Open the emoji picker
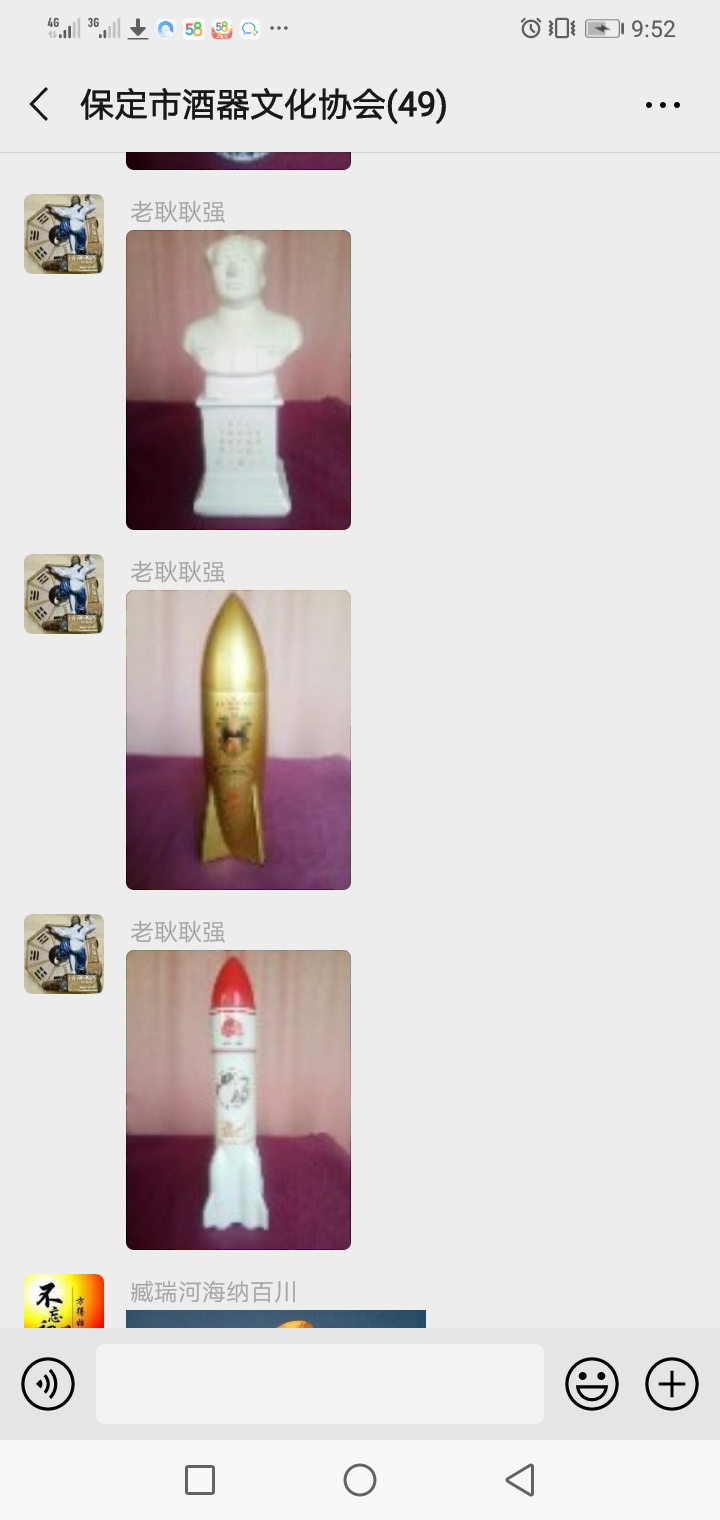Screen dimensions: 720x1520 [x=592, y=1384]
